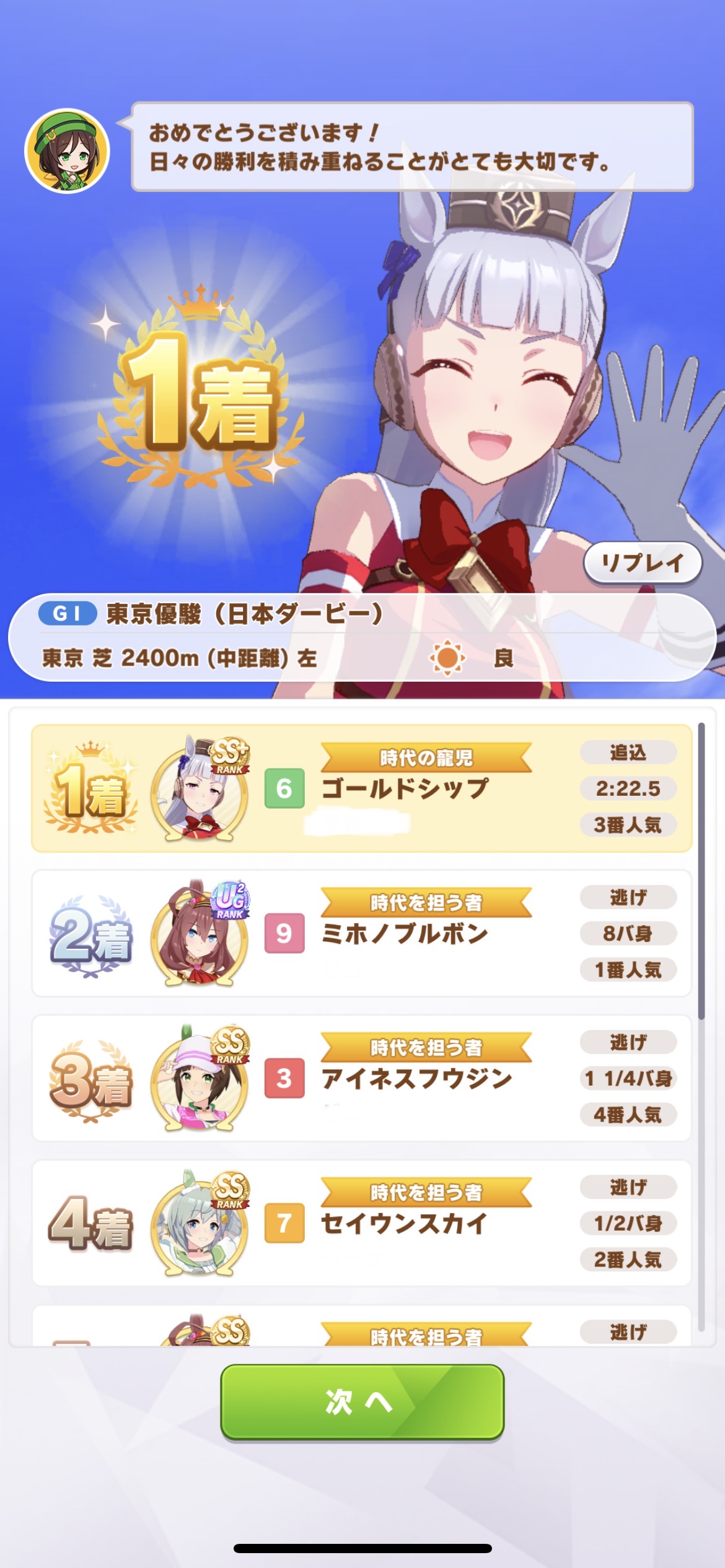Continue with the green 次へ button
725x1568 pixels.
point(362,1402)
